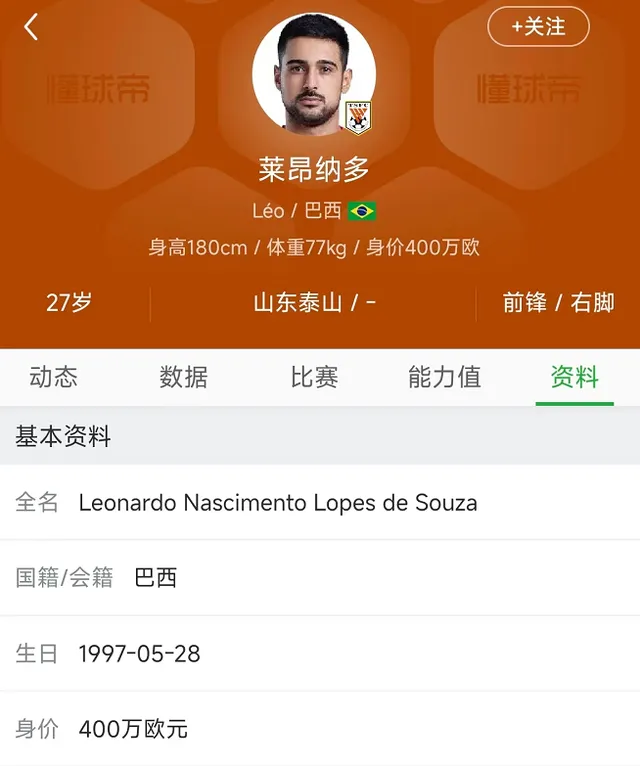The image size is (640, 766).
Task: Switch to the 比赛 tab
Action: click(x=314, y=377)
